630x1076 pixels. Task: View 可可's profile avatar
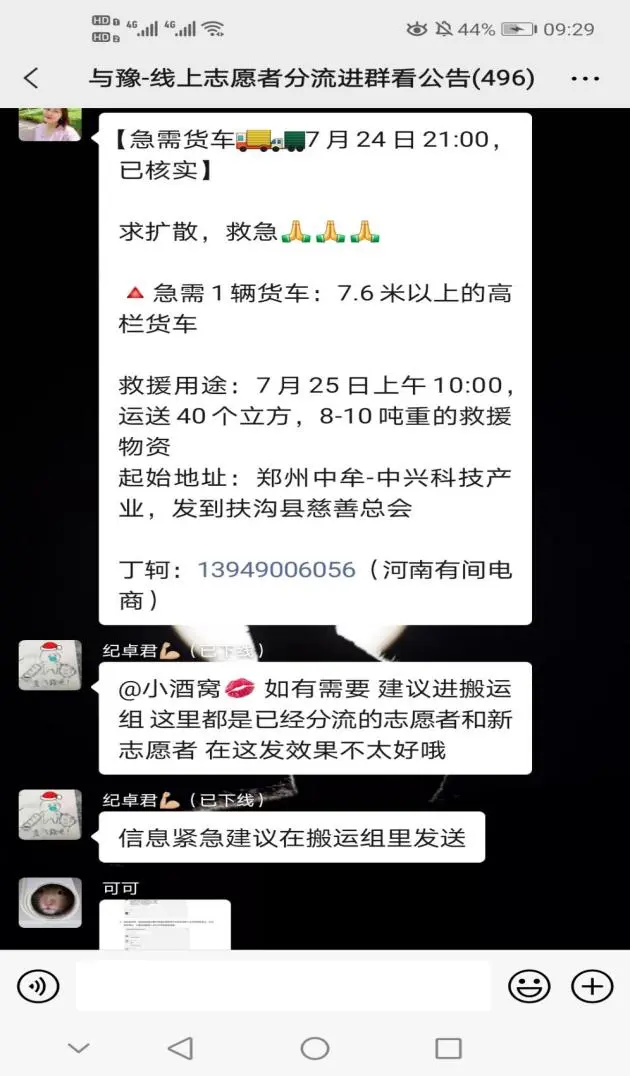50,903
